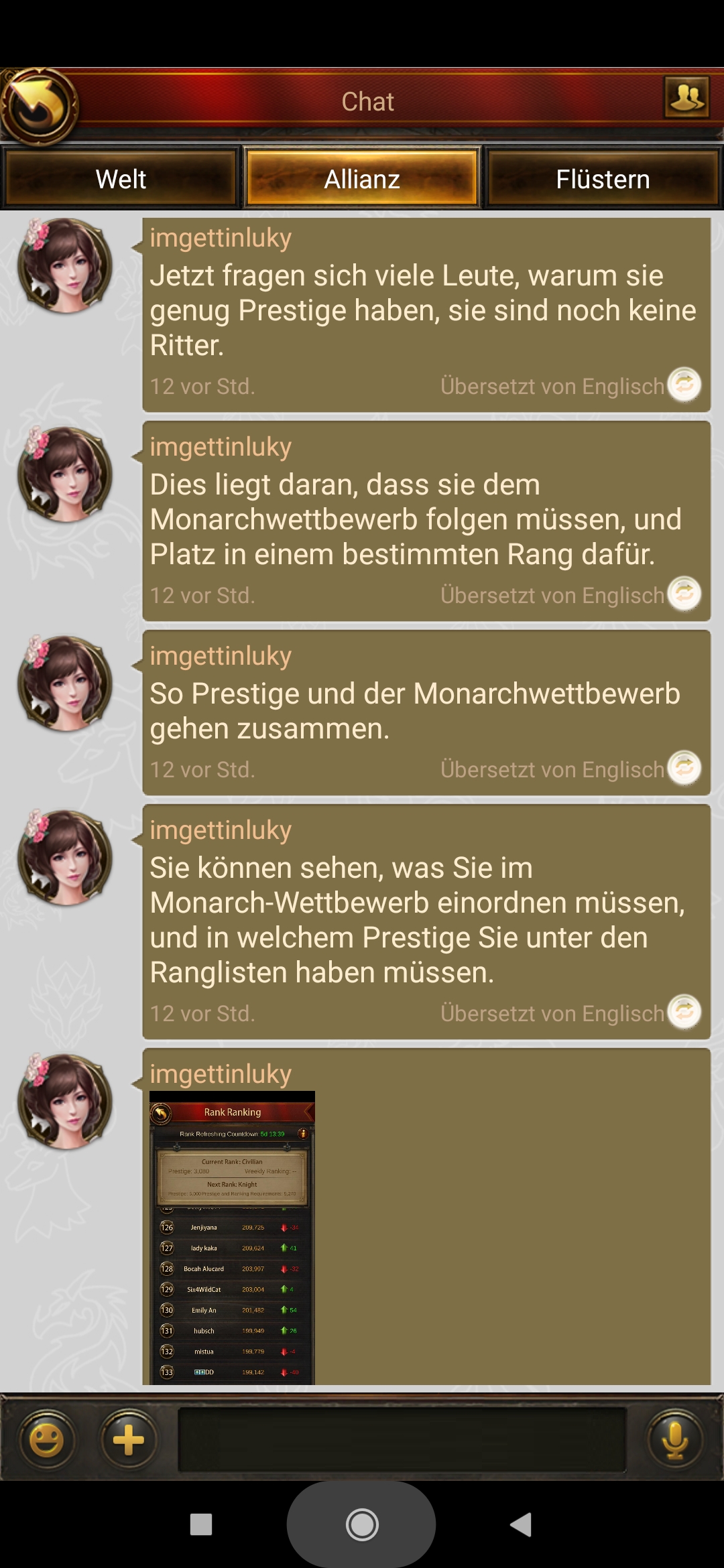
Task: Toggle translation on the "So Prestige und" message
Action: [x=684, y=768]
